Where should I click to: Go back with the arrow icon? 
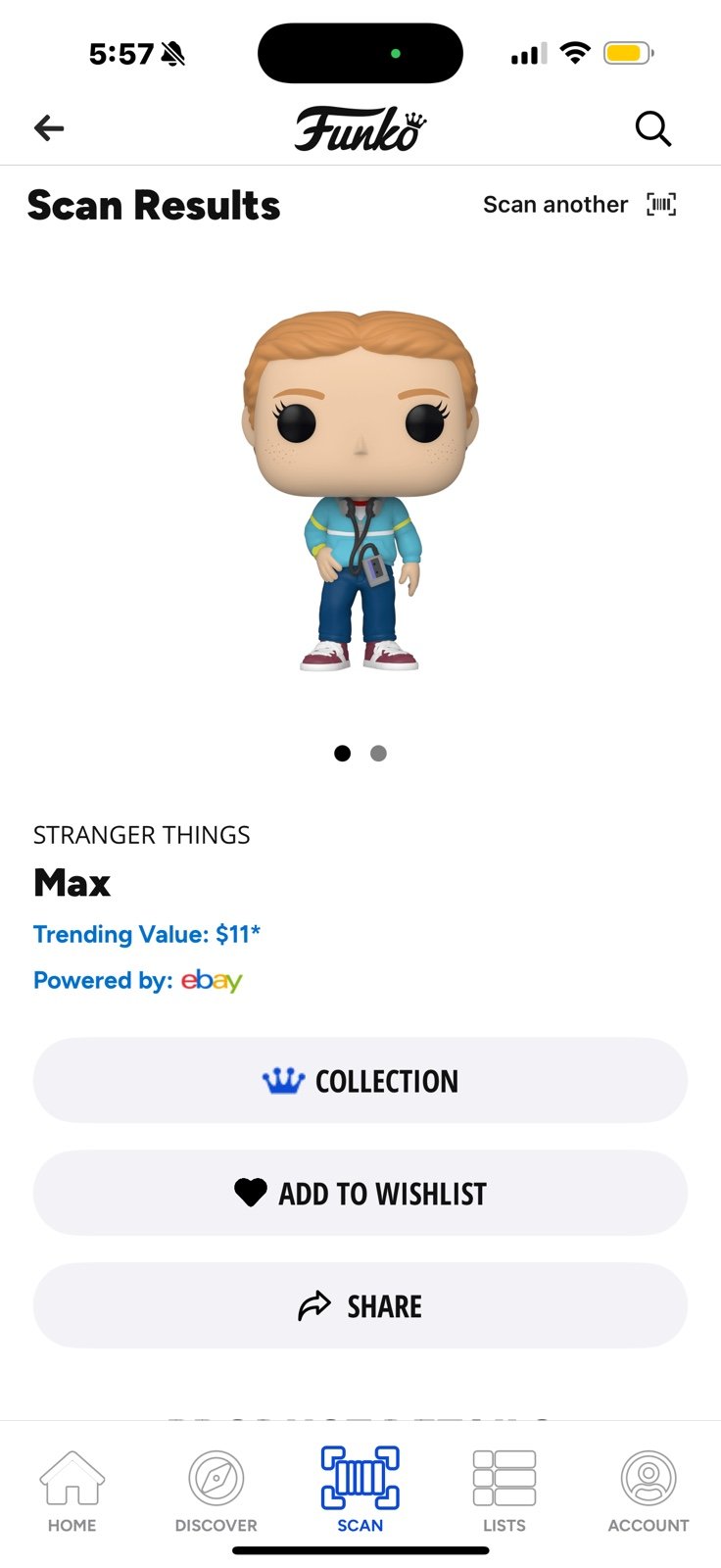[x=49, y=128]
